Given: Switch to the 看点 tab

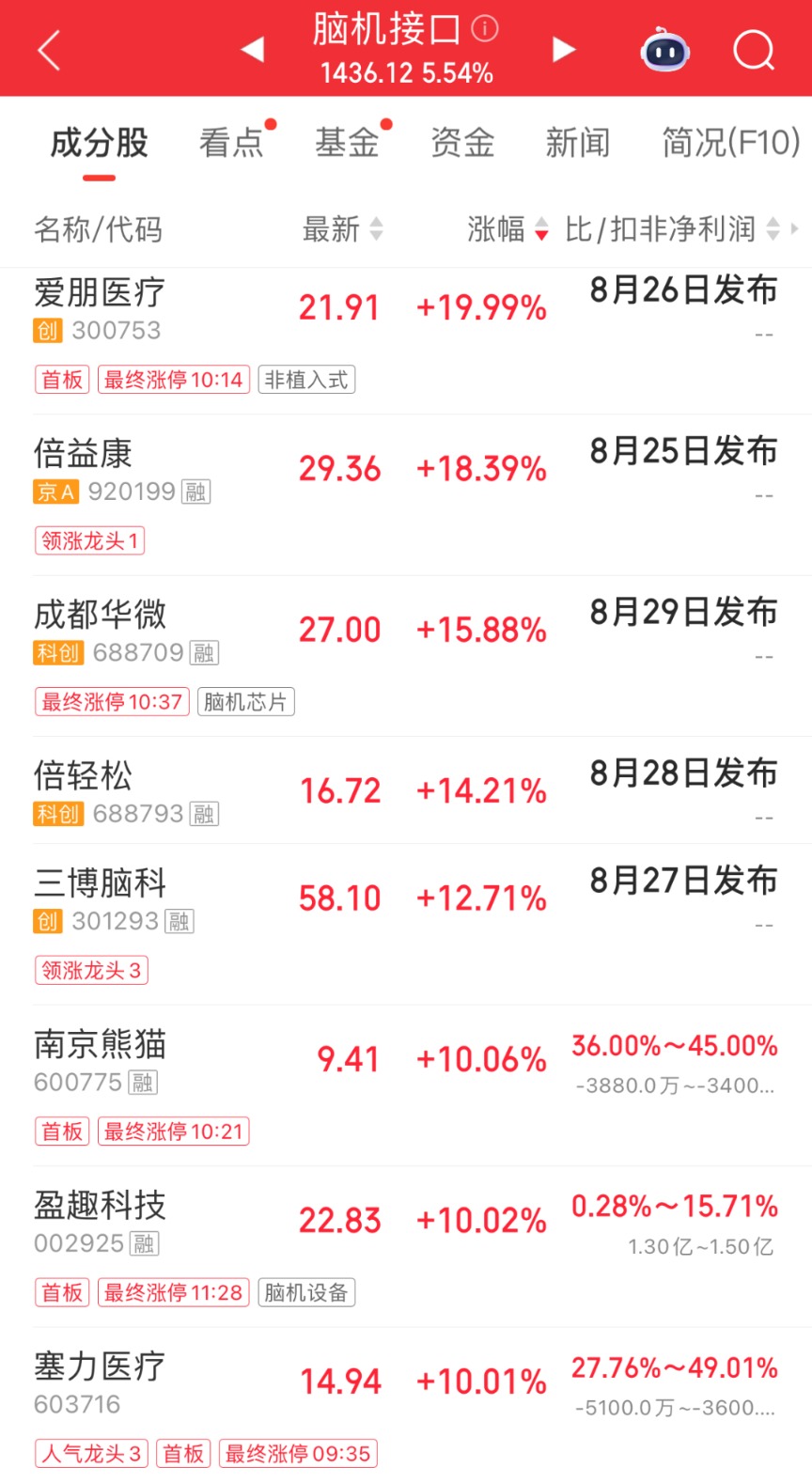Looking at the screenshot, I should point(231,143).
